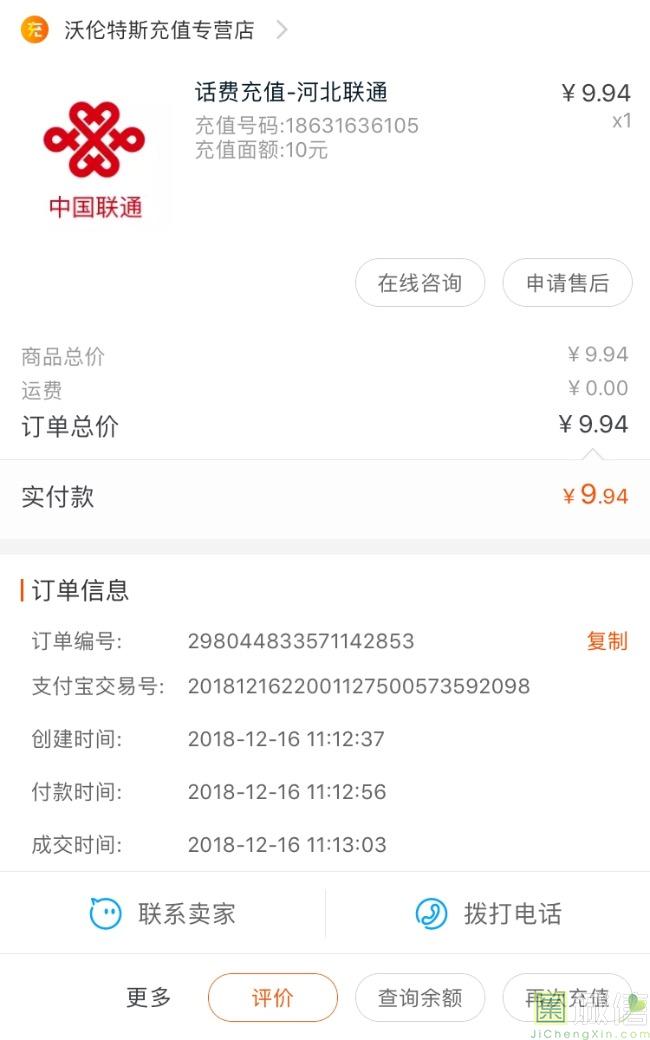Screen dimensions: 650x1040
Task: Contact the seller via 联系卖家
Action: click(163, 913)
